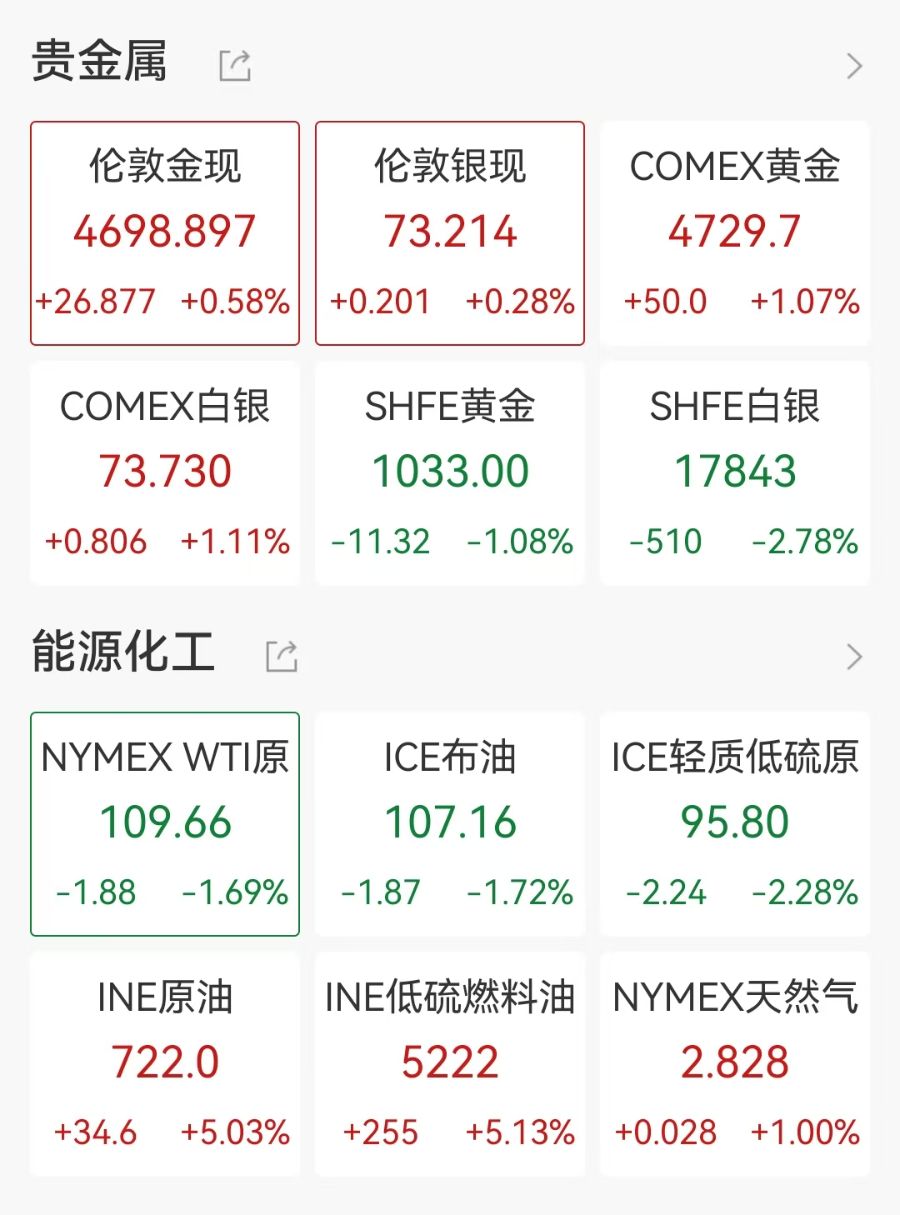The image size is (900, 1215).
Task: Open the INE原油 quote card
Action: 165,1063
